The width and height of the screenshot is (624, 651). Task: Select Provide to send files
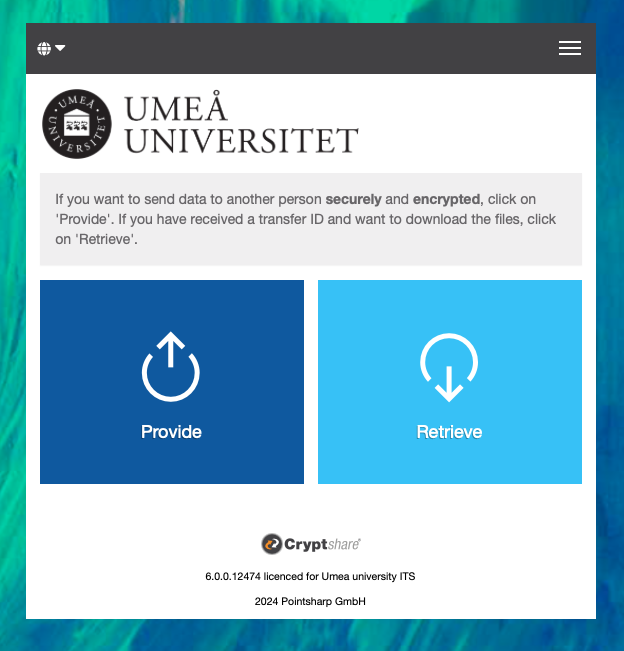point(171,382)
